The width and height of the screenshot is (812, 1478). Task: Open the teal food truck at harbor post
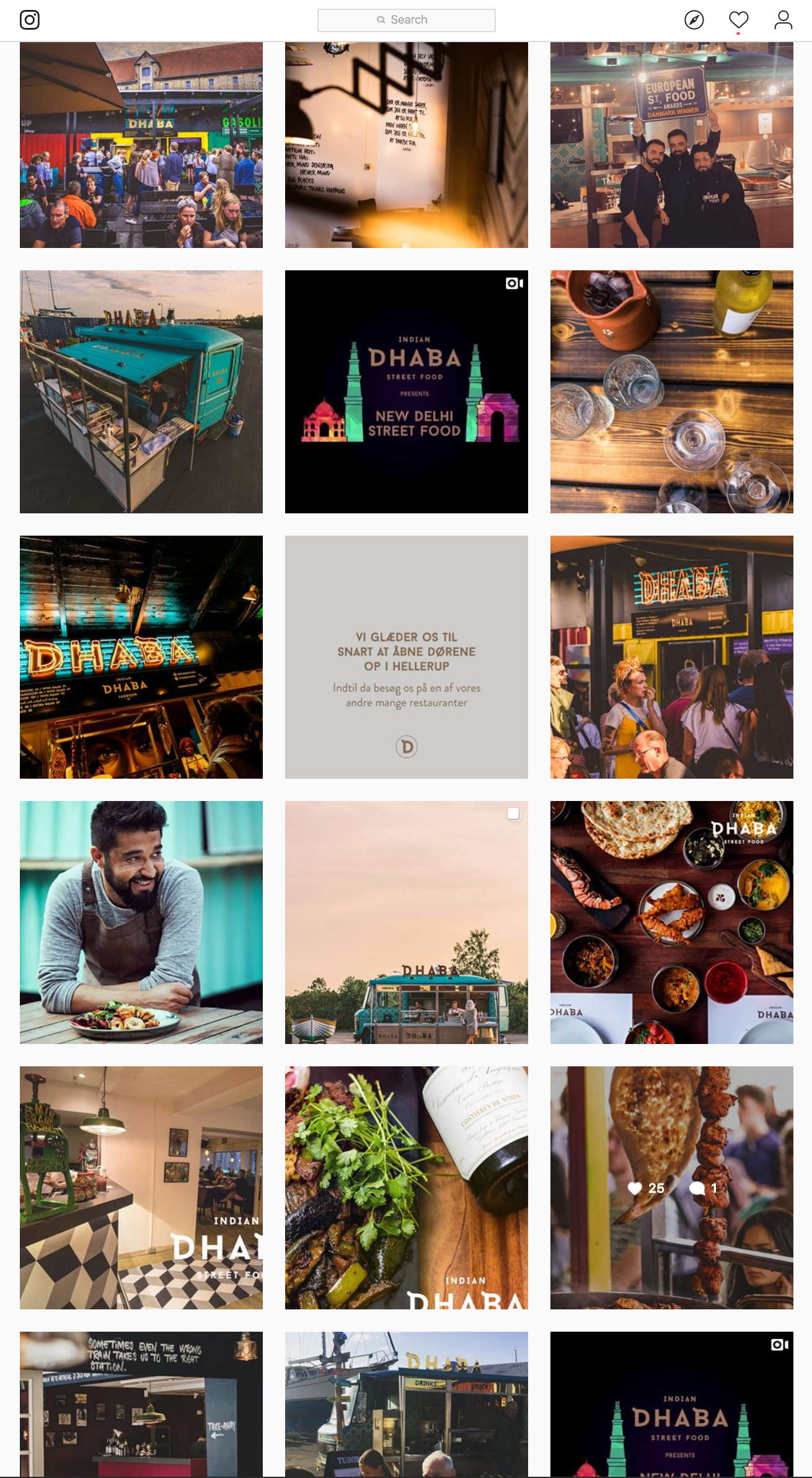click(x=141, y=391)
